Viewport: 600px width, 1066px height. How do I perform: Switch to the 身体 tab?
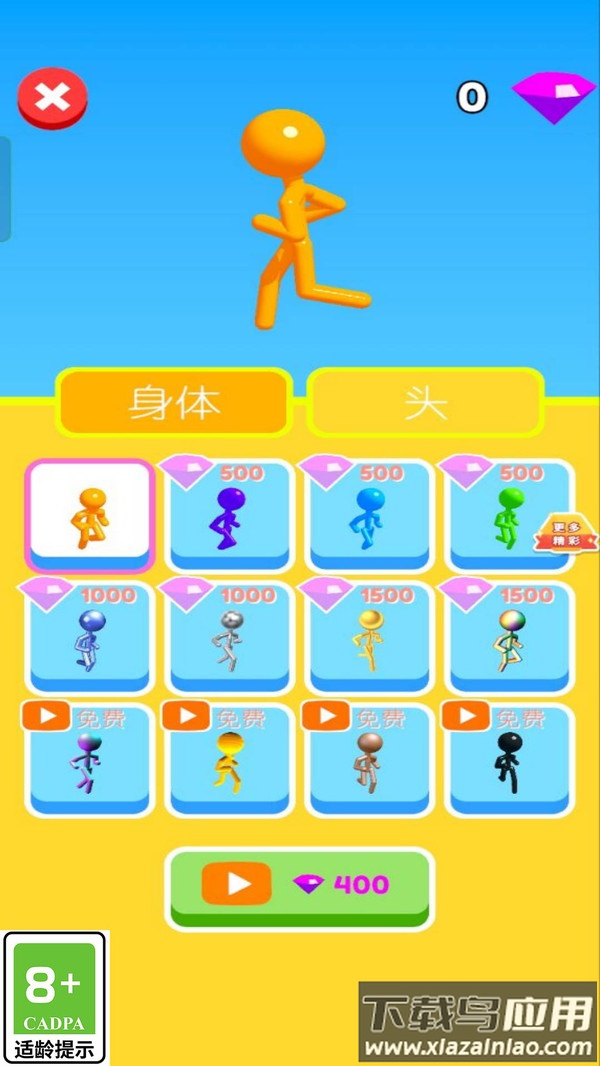coord(174,402)
